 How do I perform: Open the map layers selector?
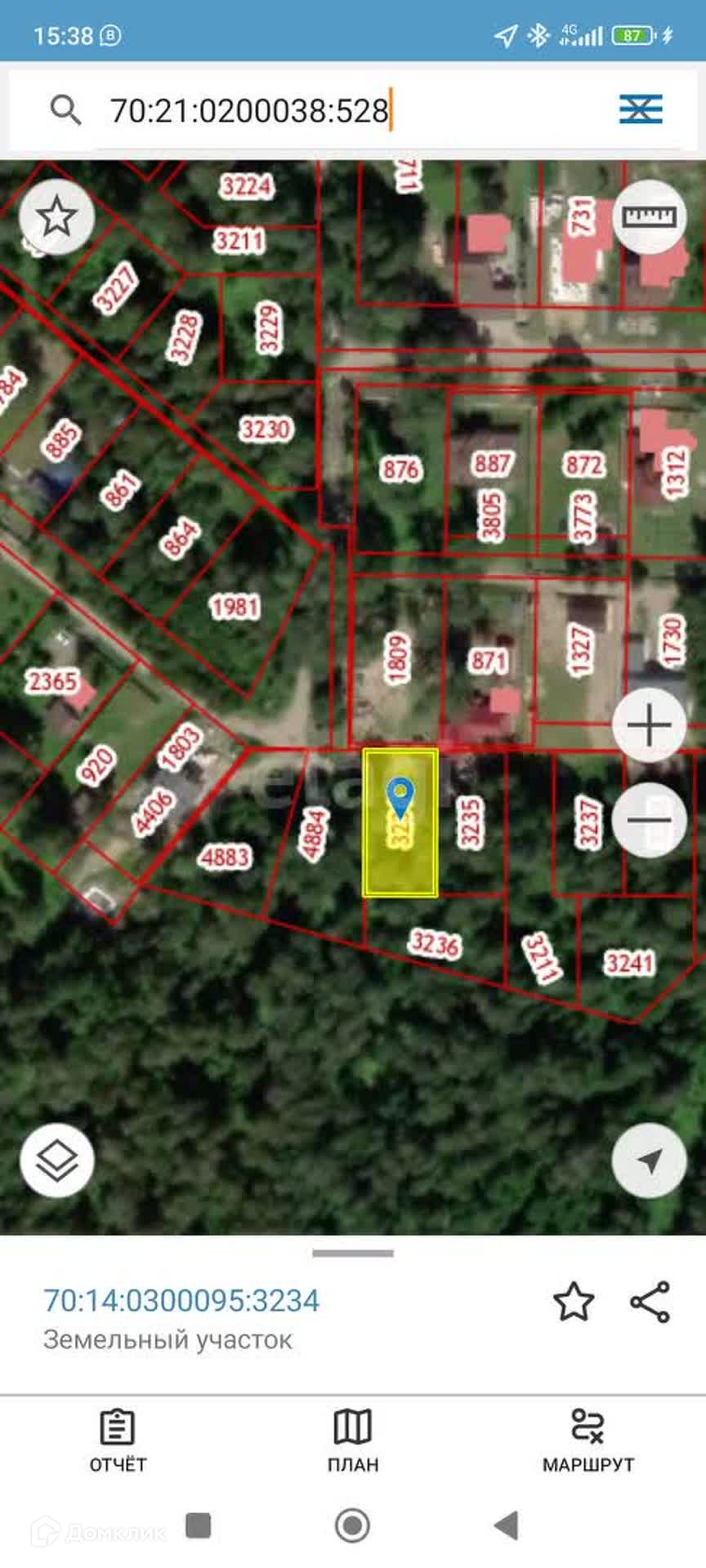point(57,1160)
